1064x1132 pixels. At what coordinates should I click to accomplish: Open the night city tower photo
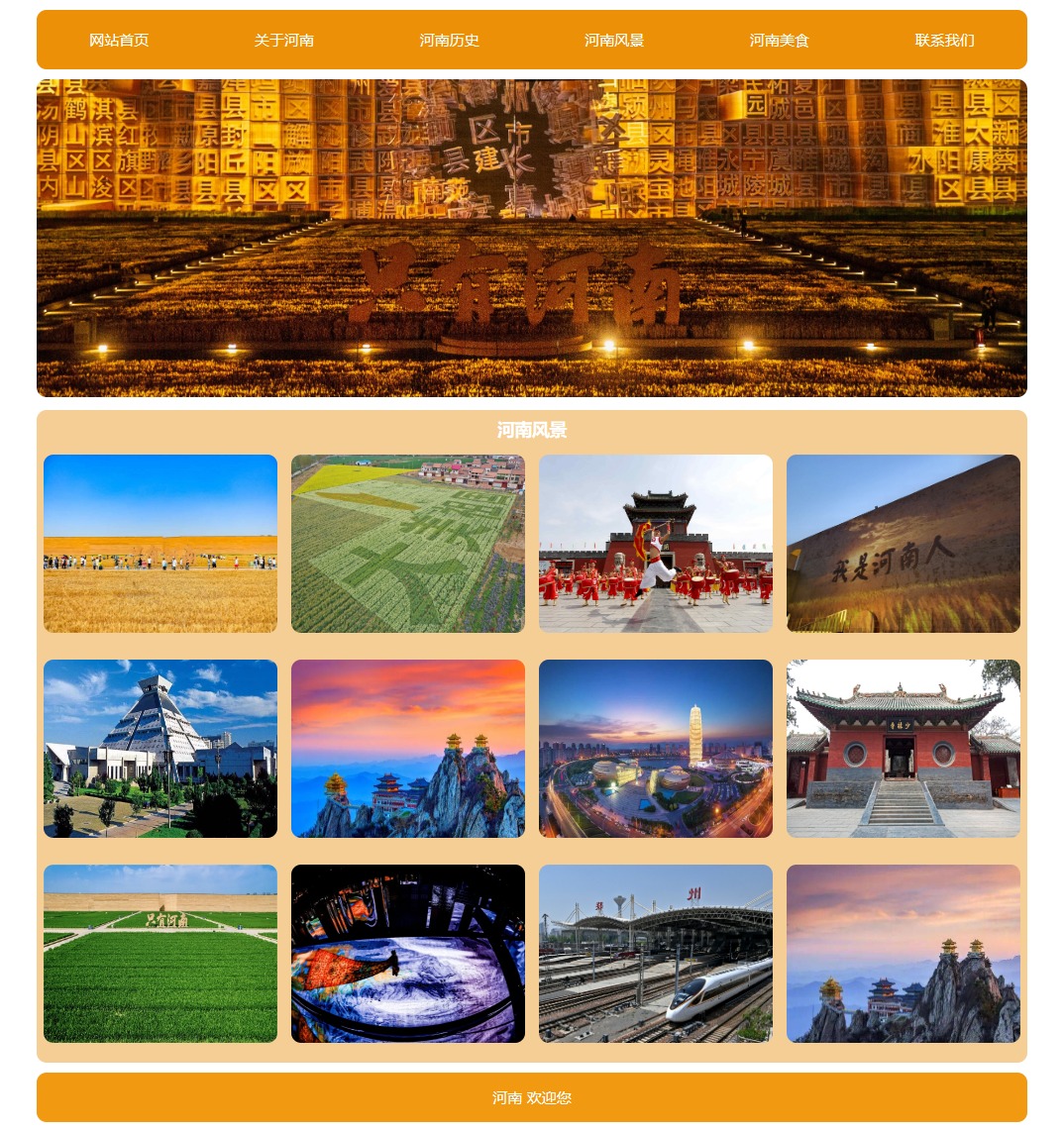[656, 749]
